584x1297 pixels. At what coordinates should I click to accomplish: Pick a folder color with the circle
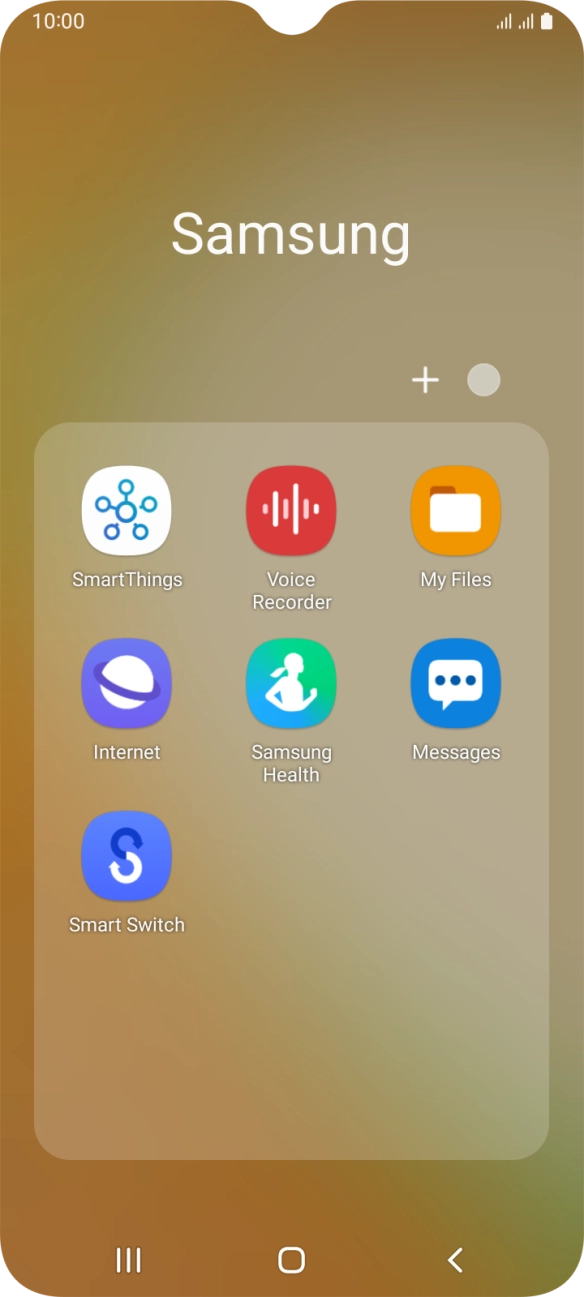[x=484, y=380]
